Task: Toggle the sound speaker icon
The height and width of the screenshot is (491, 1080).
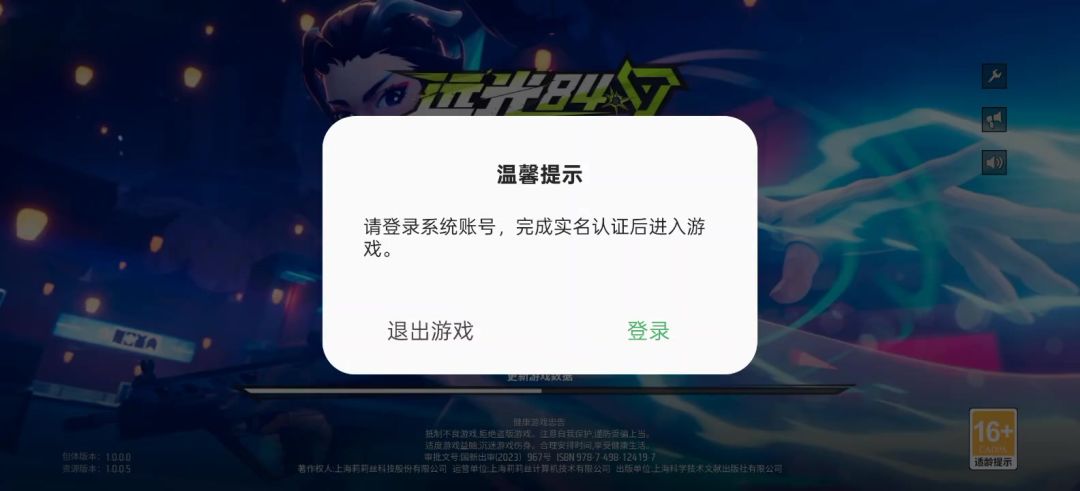Action: 994,162
